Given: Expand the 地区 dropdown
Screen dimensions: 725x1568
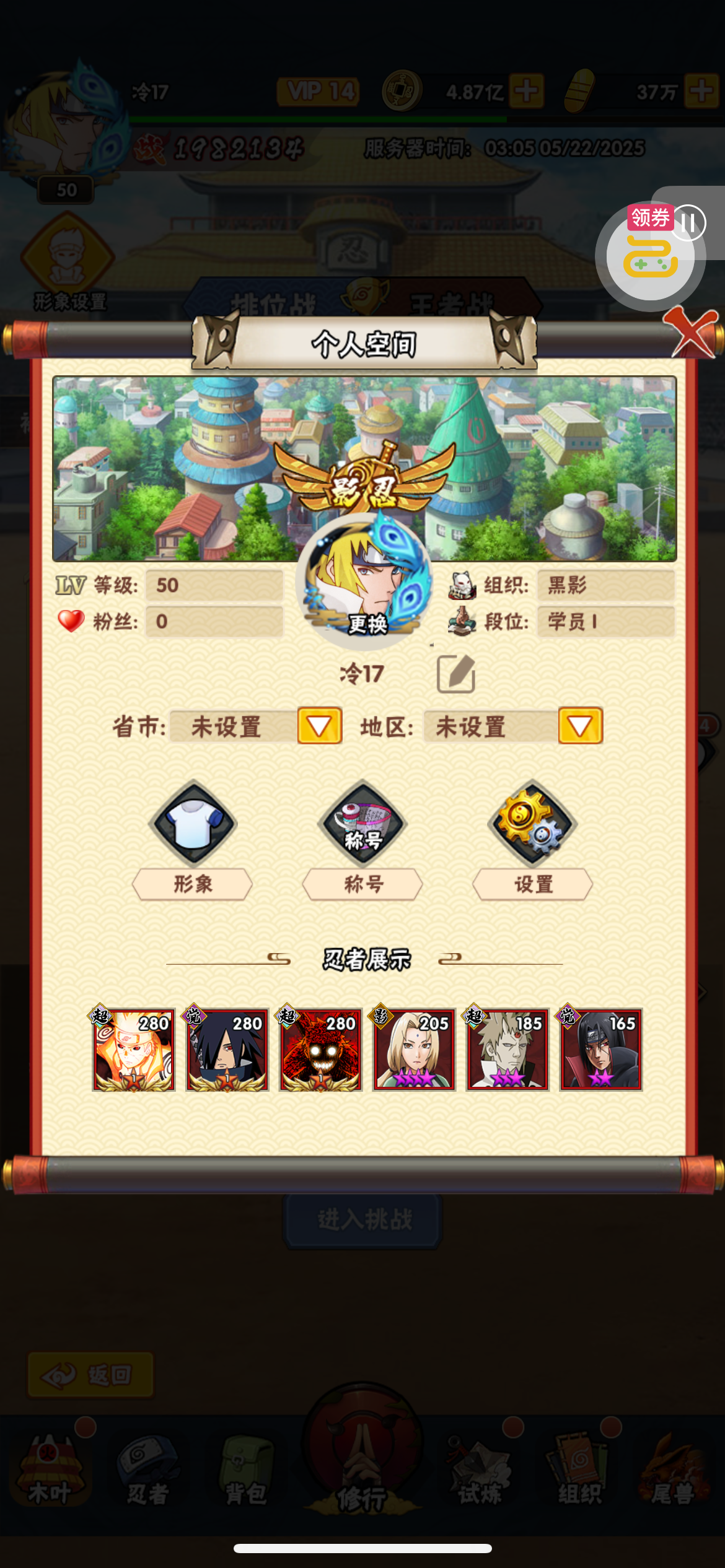Looking at the screenshot, I should tap(581, 726).
